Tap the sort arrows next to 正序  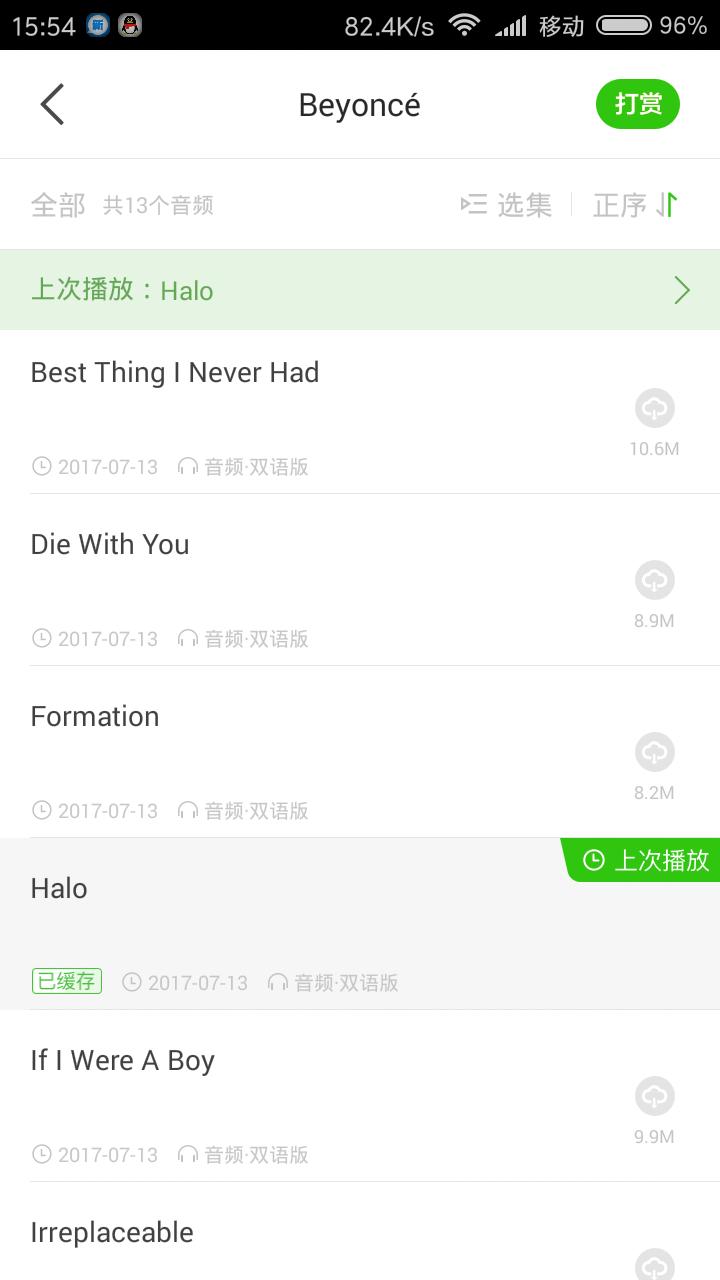[668, 205]
